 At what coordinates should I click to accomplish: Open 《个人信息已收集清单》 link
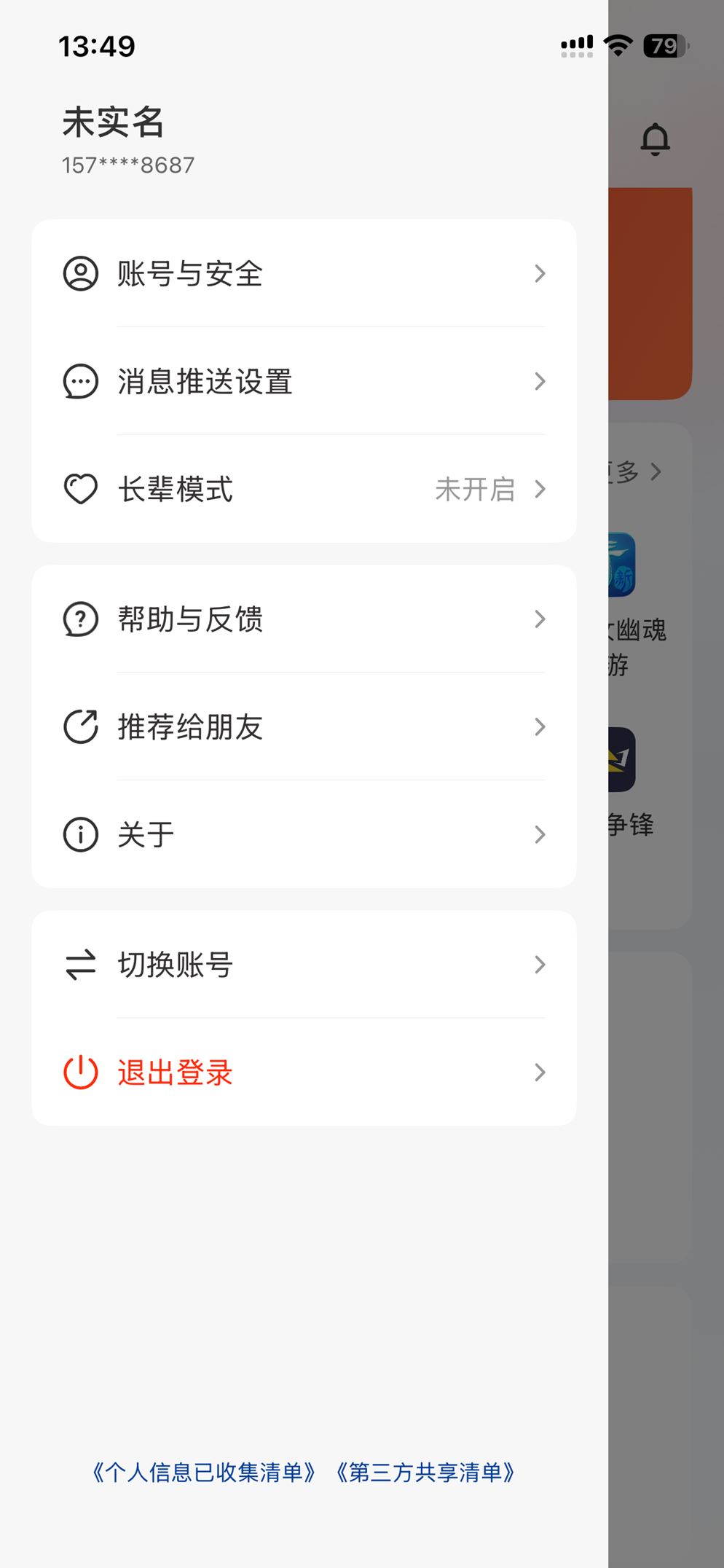point(203,1473)
